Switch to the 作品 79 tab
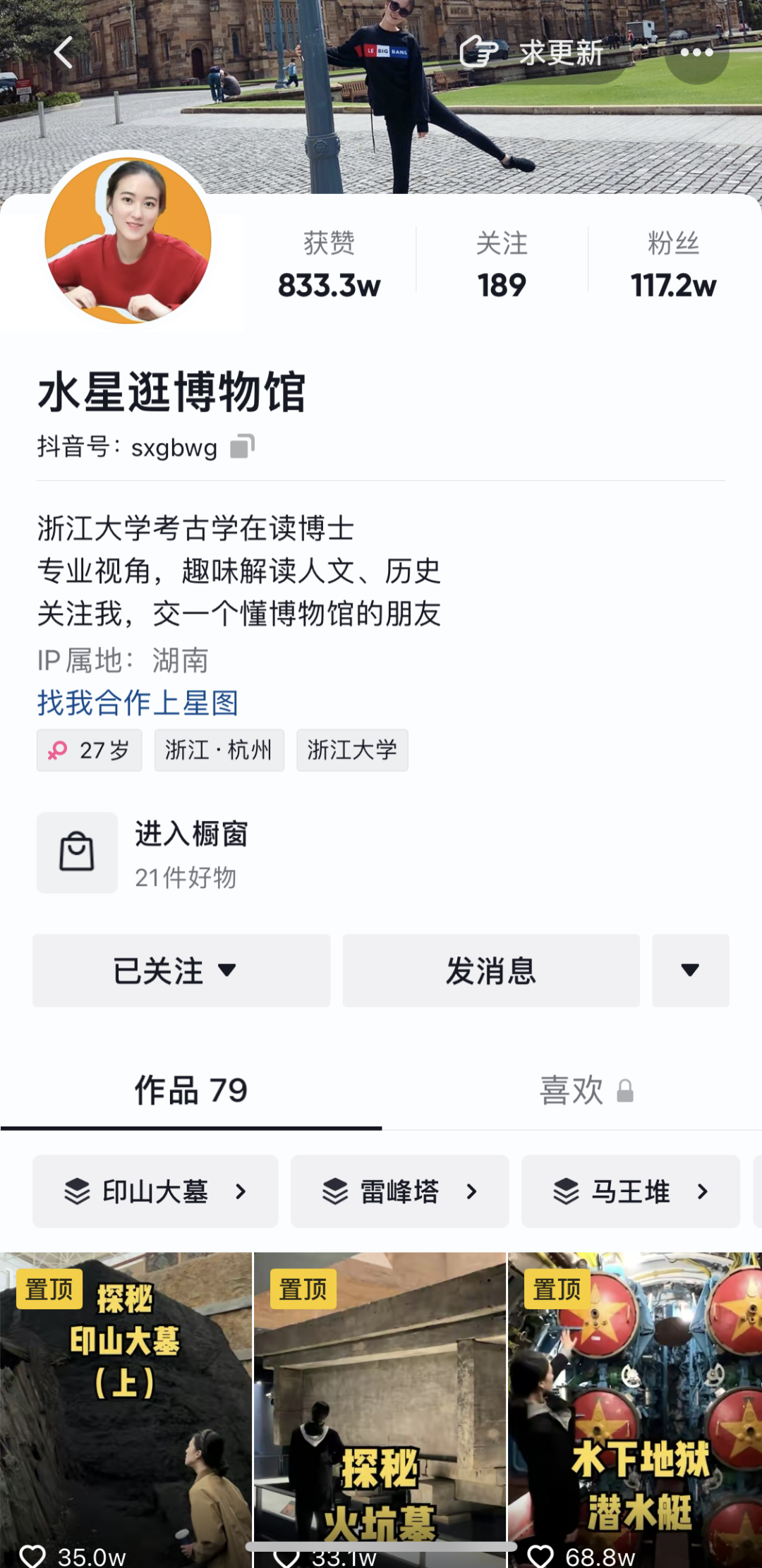762x1568 pixels. (x=190, y=1090)
